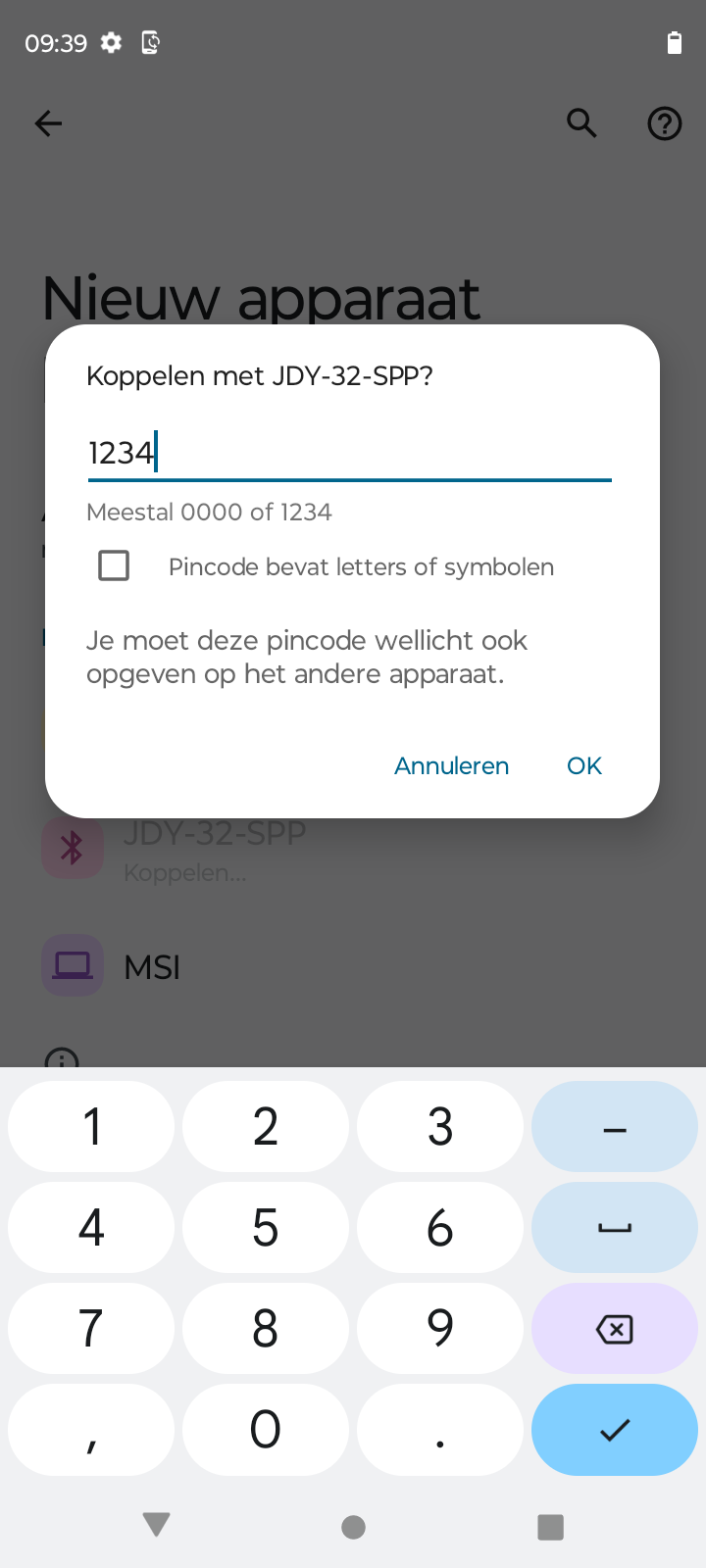Focus the PIN code field
The image size is (706, 1568).
(349, 453)
